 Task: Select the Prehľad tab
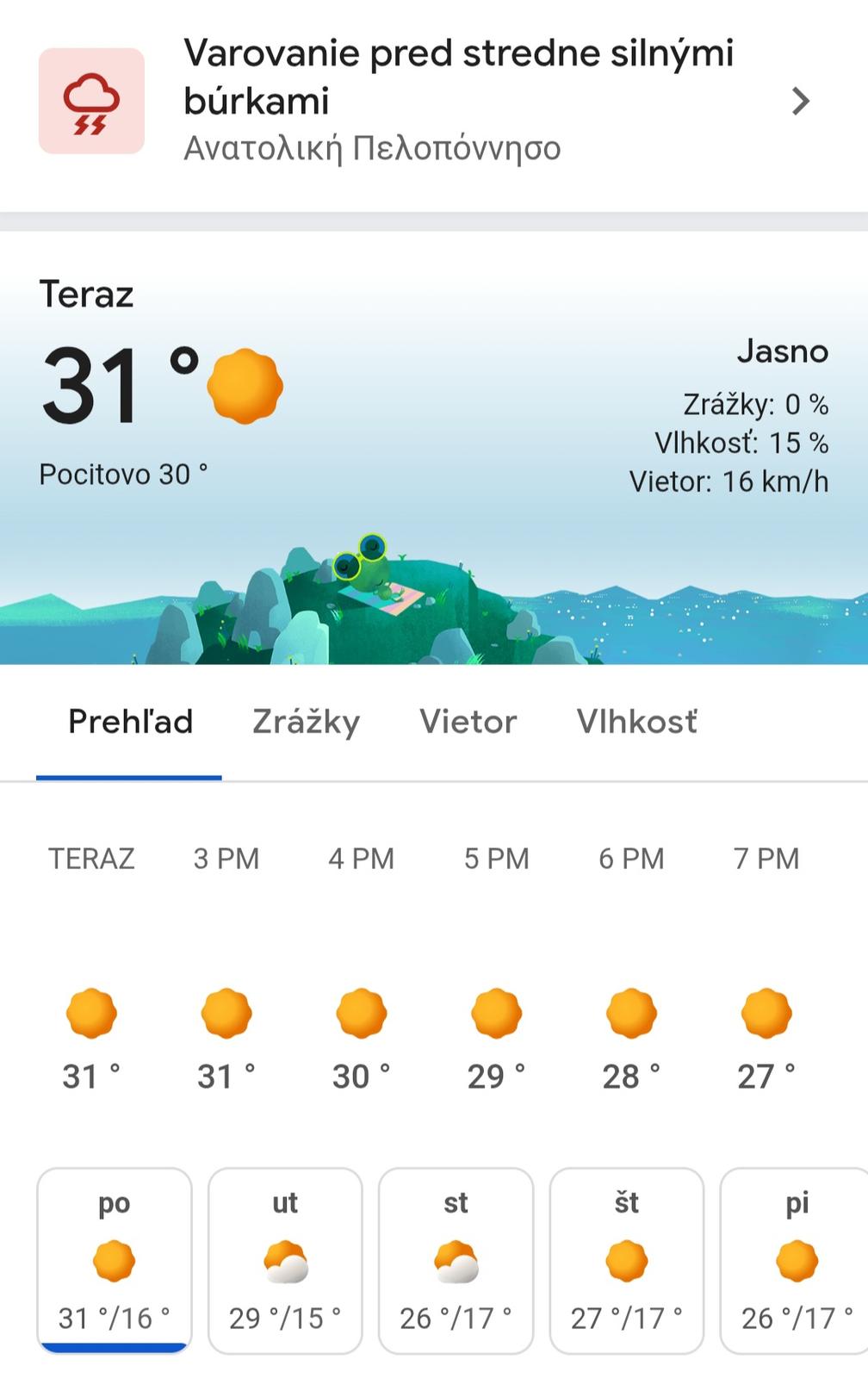click(x=130, y=722)
